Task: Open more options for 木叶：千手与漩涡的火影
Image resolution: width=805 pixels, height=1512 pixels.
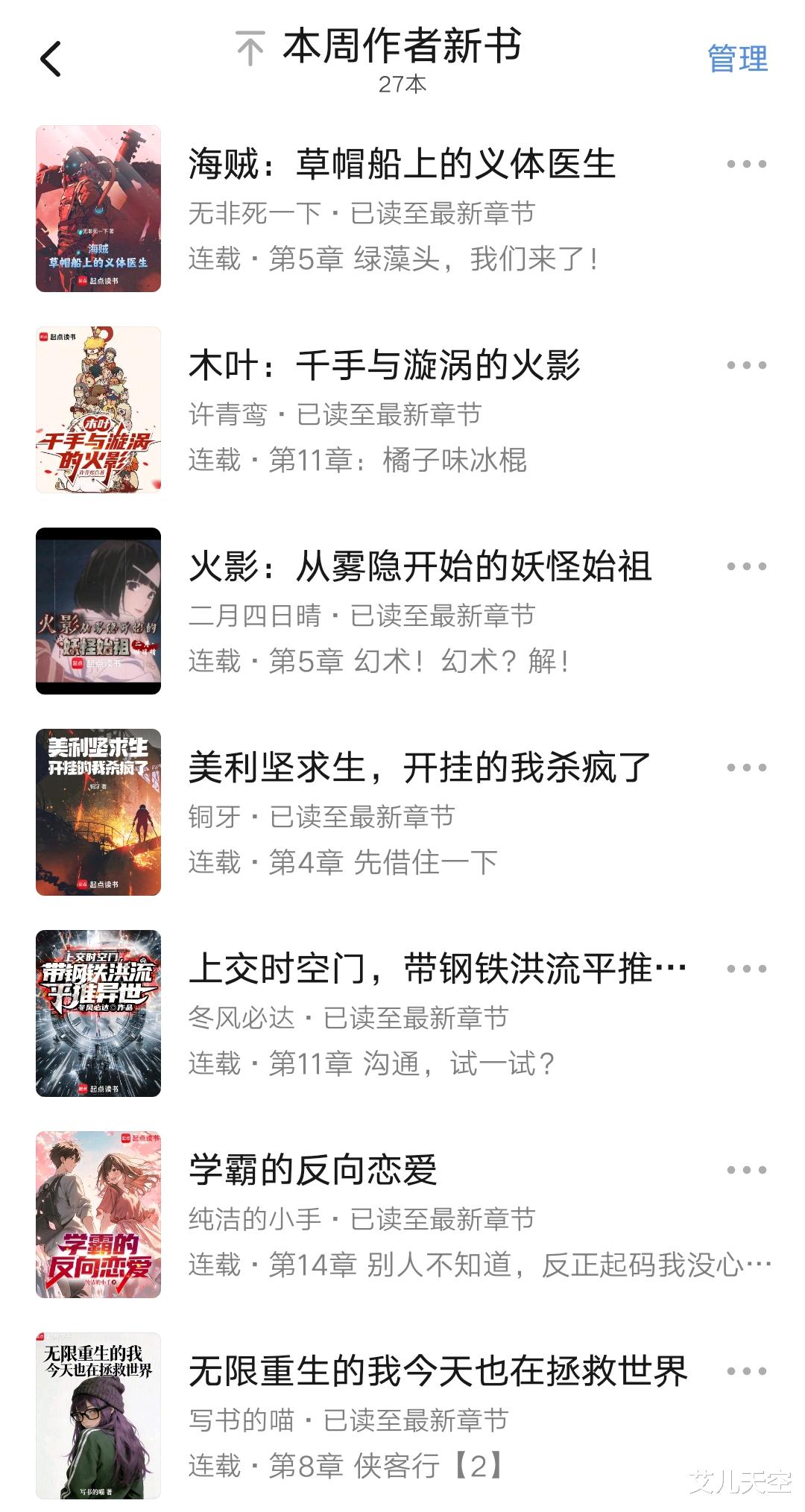Action: point(746,365)
